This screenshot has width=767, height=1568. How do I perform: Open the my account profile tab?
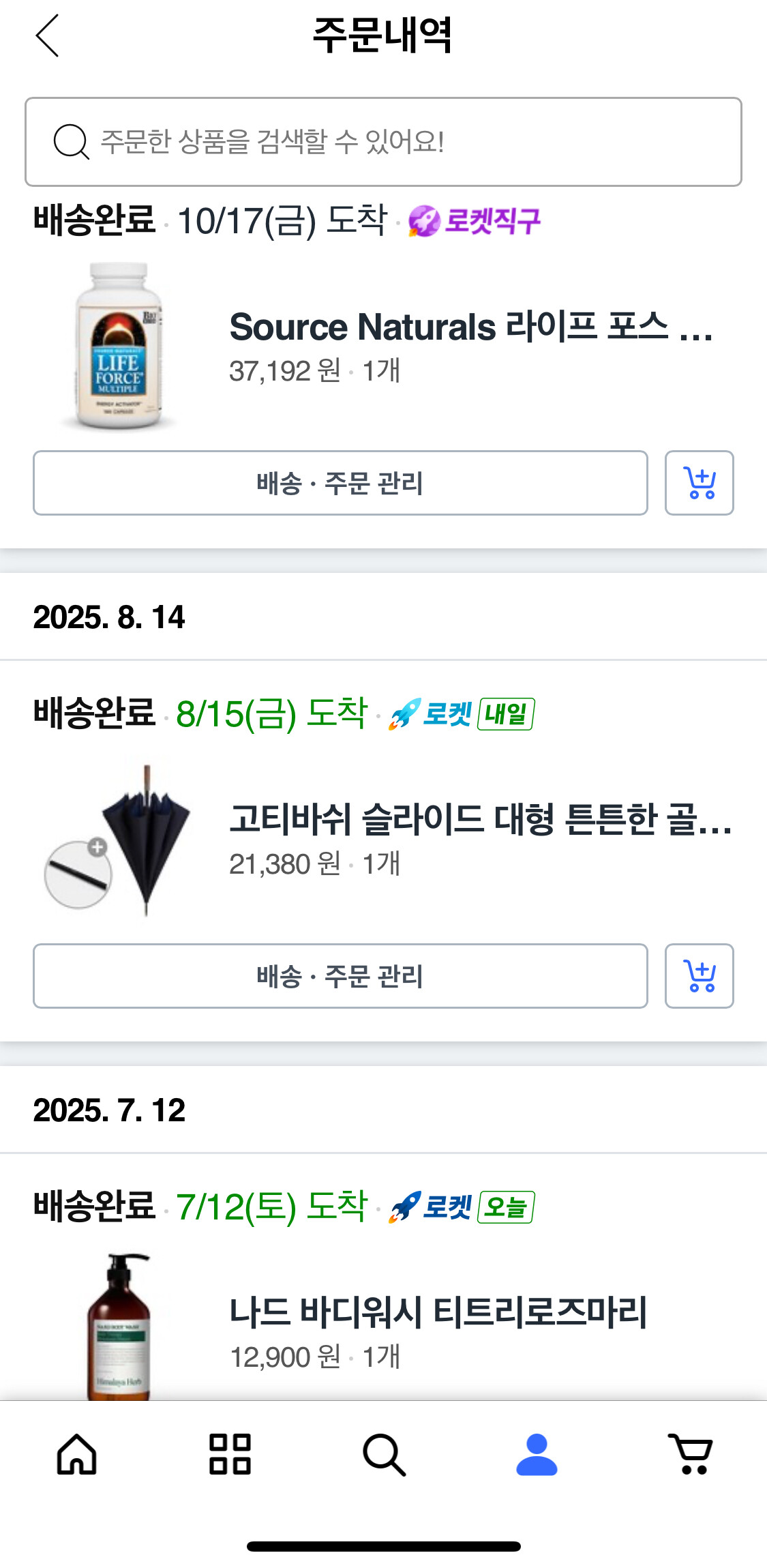pos(537,1454)
